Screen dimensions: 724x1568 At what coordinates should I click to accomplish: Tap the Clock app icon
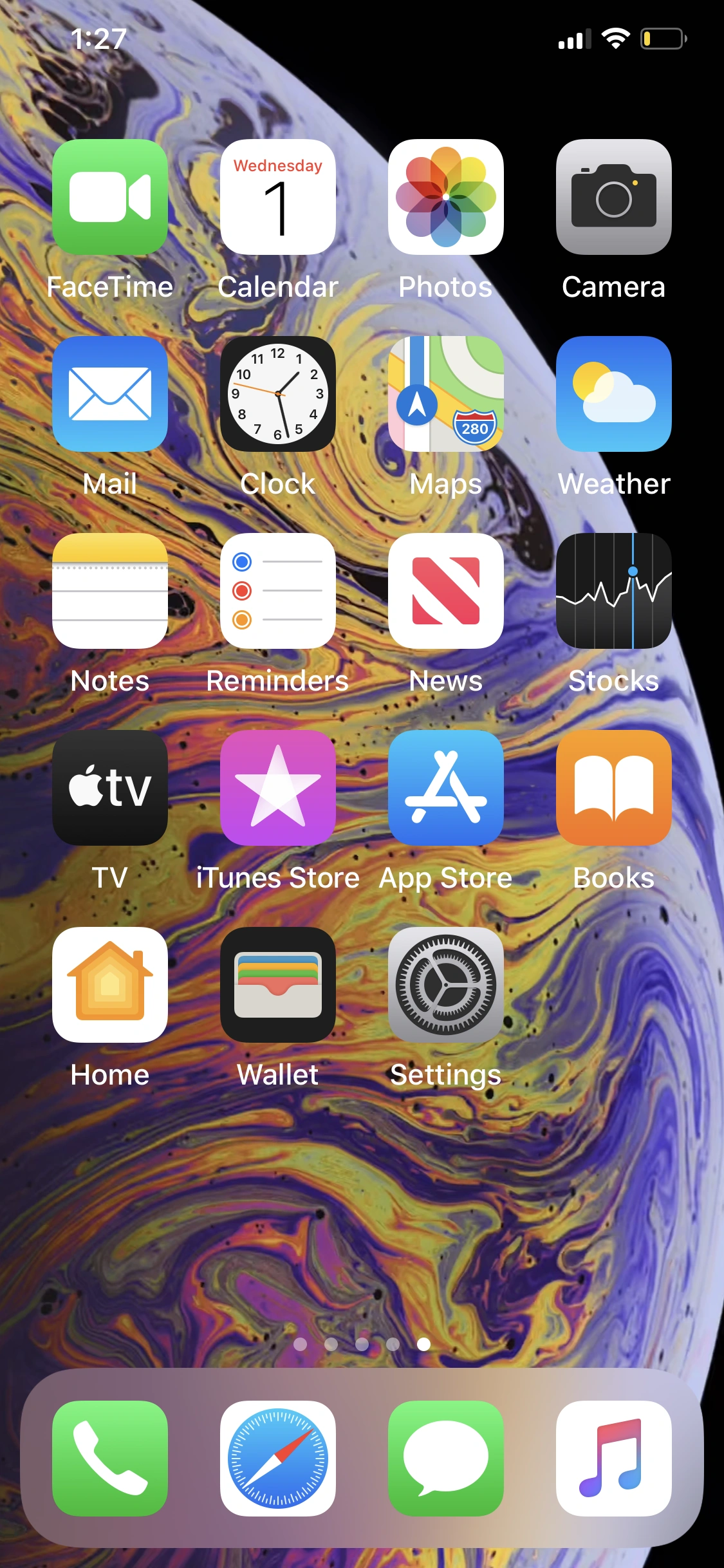click(278, 394)
